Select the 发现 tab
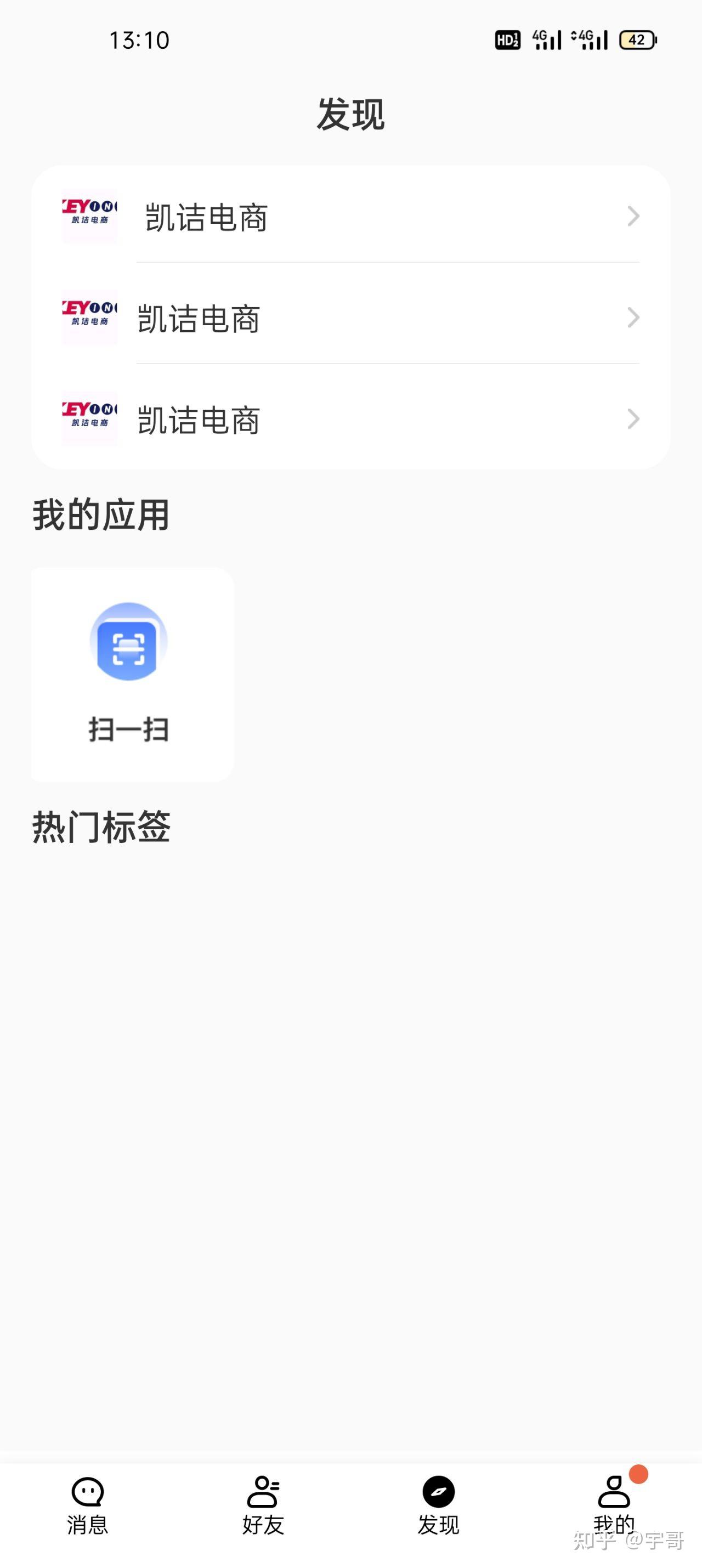 [x=438, y=1505]
